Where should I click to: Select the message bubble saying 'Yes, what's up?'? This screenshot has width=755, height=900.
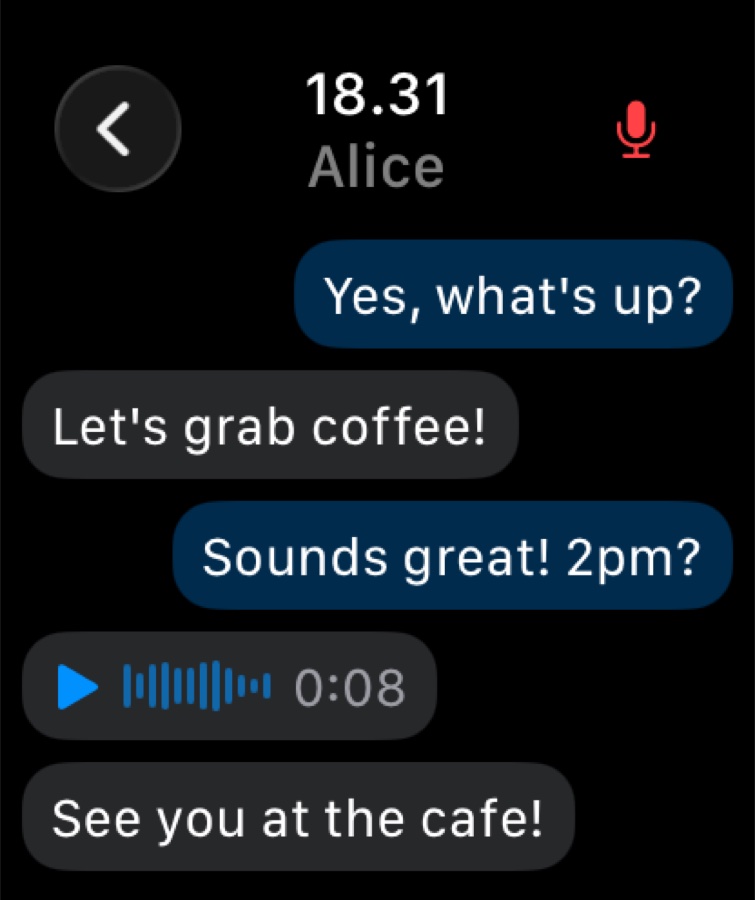click(513, 293)
